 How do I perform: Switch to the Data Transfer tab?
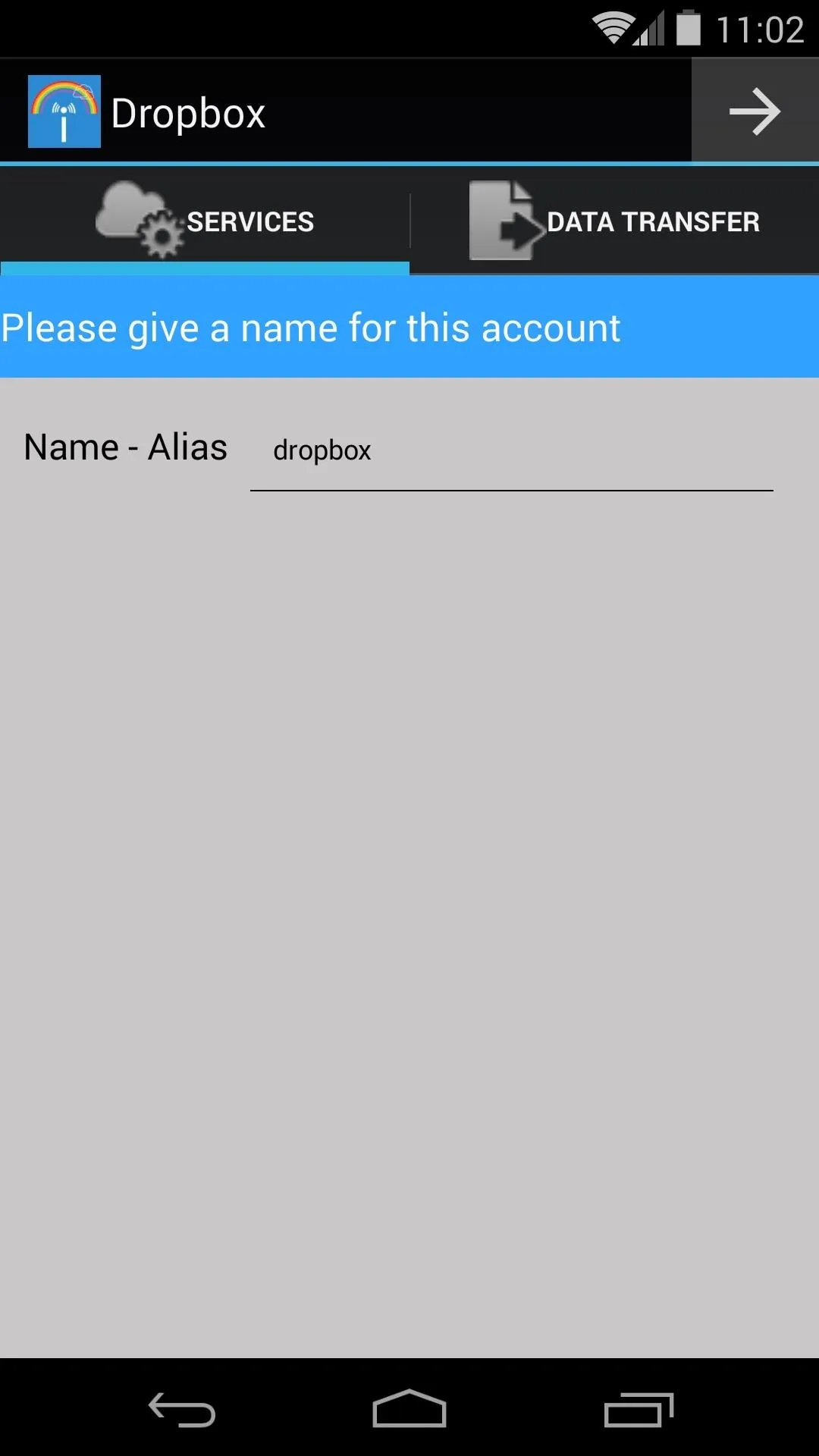(x=615, y=221)
